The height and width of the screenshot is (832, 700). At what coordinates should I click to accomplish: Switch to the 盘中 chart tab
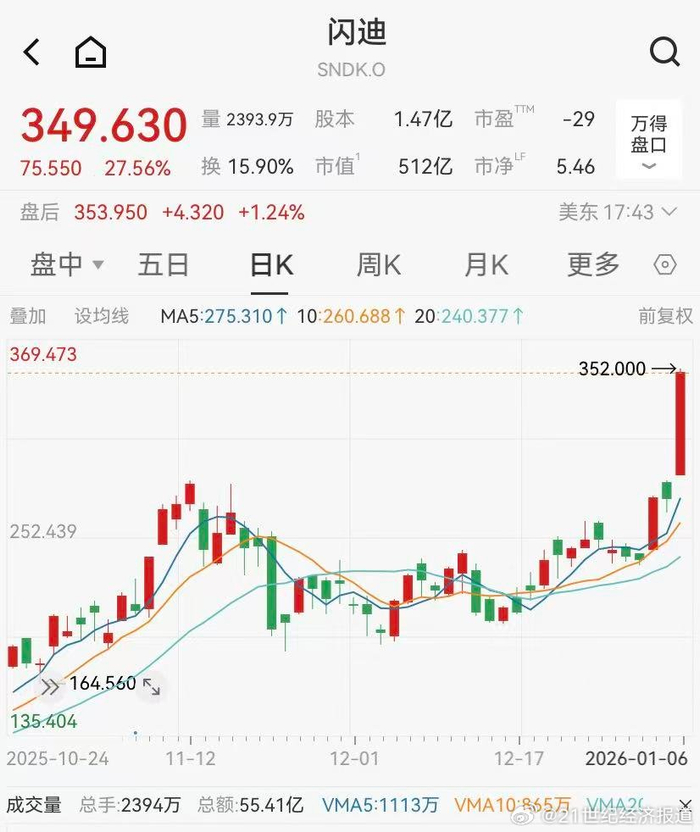pyautogui.click(x=66, y=265)
